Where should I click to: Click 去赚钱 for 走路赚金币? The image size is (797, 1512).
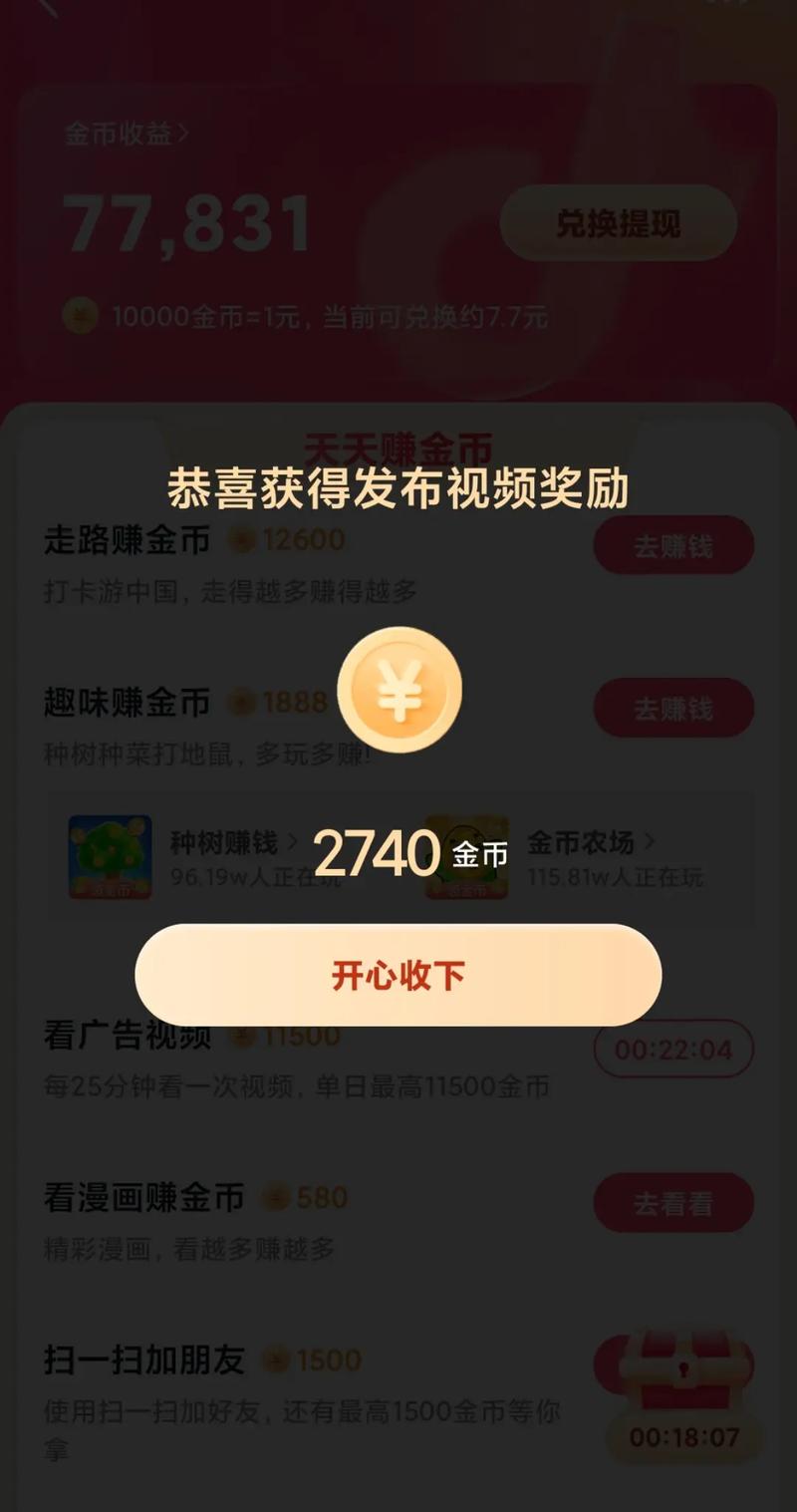tap(673, 544)
